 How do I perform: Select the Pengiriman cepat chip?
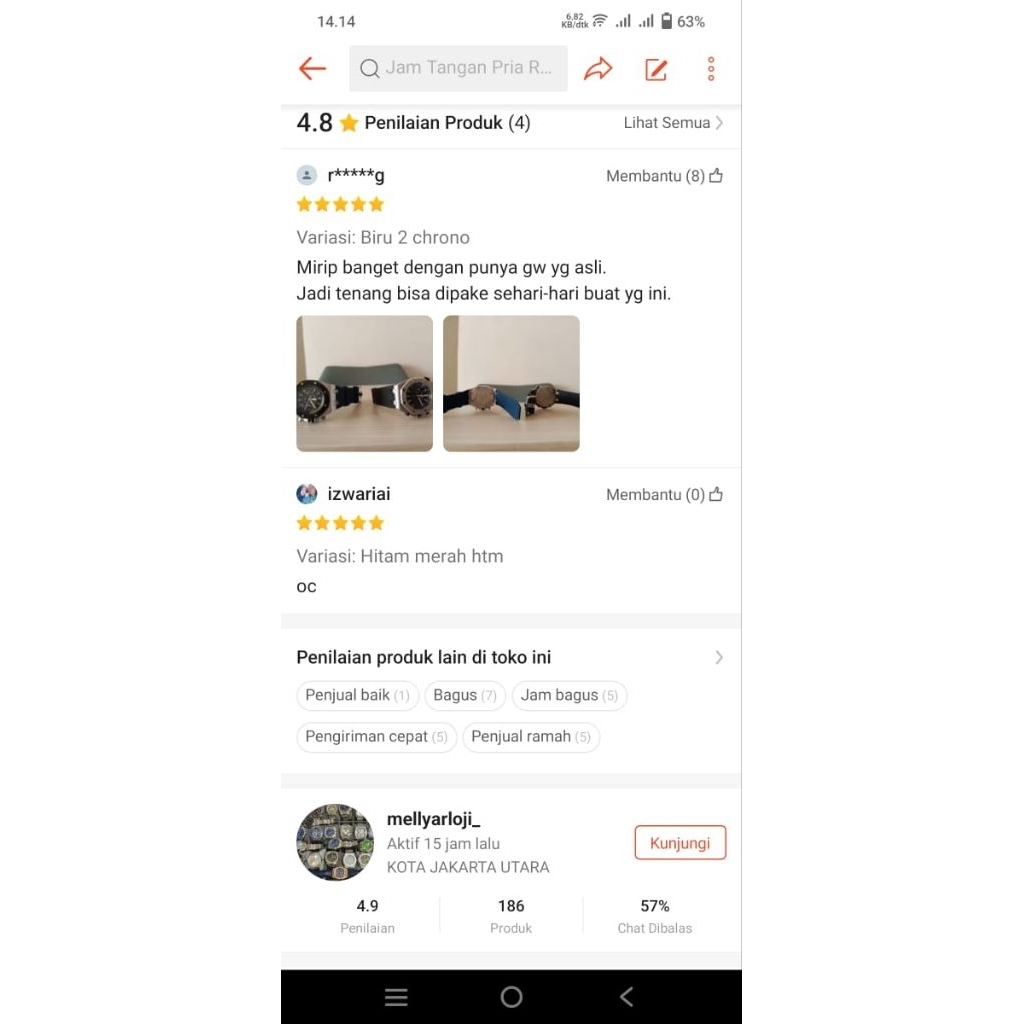coord(376,737)
